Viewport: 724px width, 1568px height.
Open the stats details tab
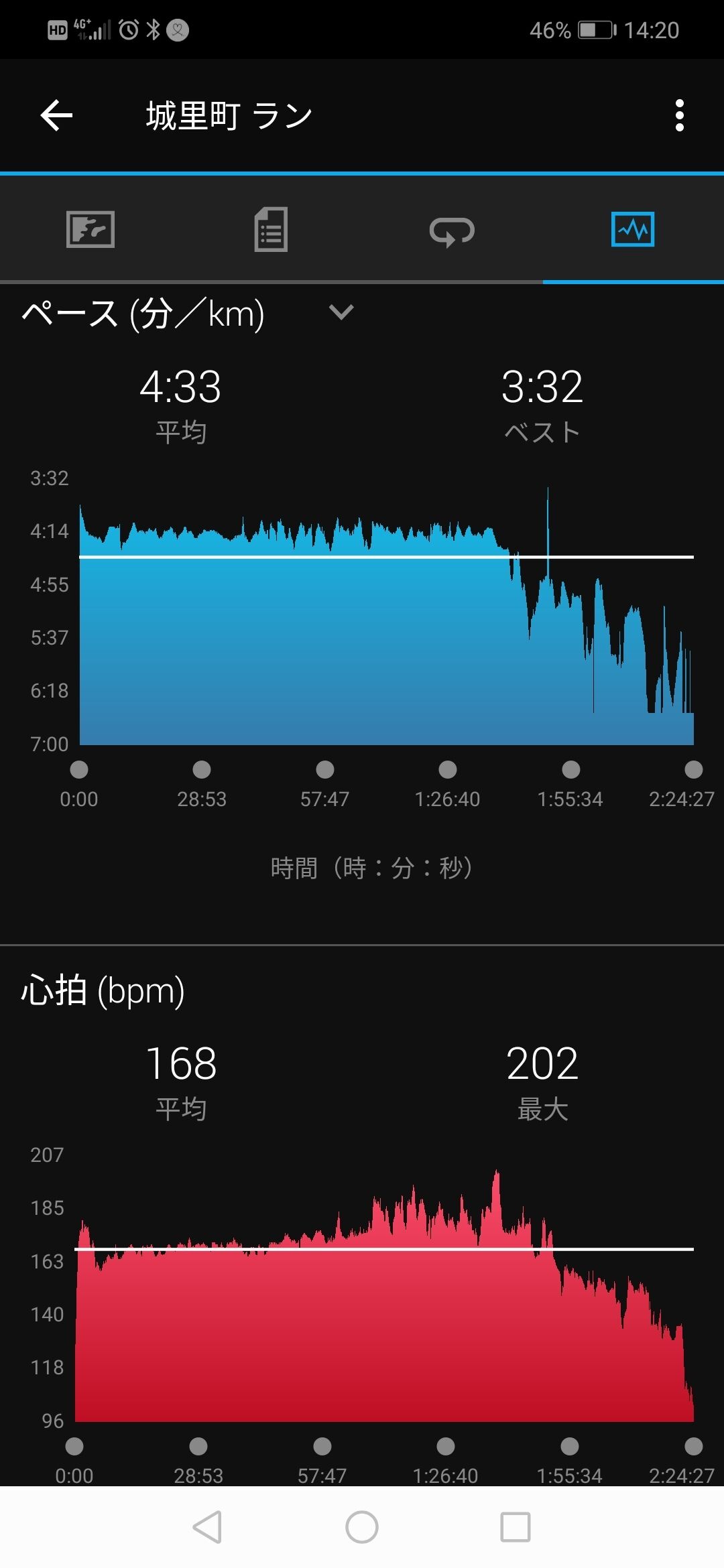[271, 230]
